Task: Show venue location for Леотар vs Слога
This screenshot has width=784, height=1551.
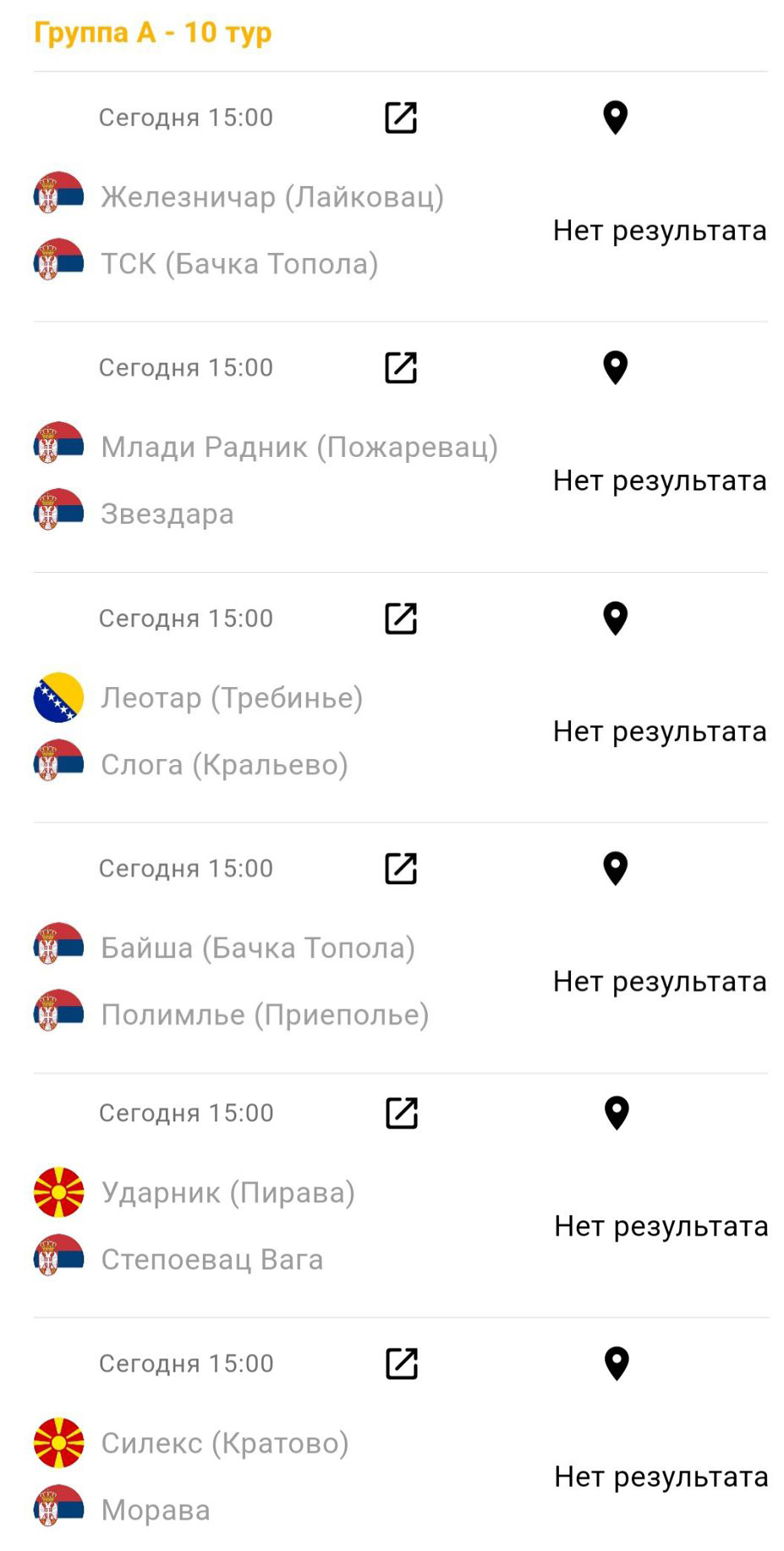Action: tap(615, 619)
